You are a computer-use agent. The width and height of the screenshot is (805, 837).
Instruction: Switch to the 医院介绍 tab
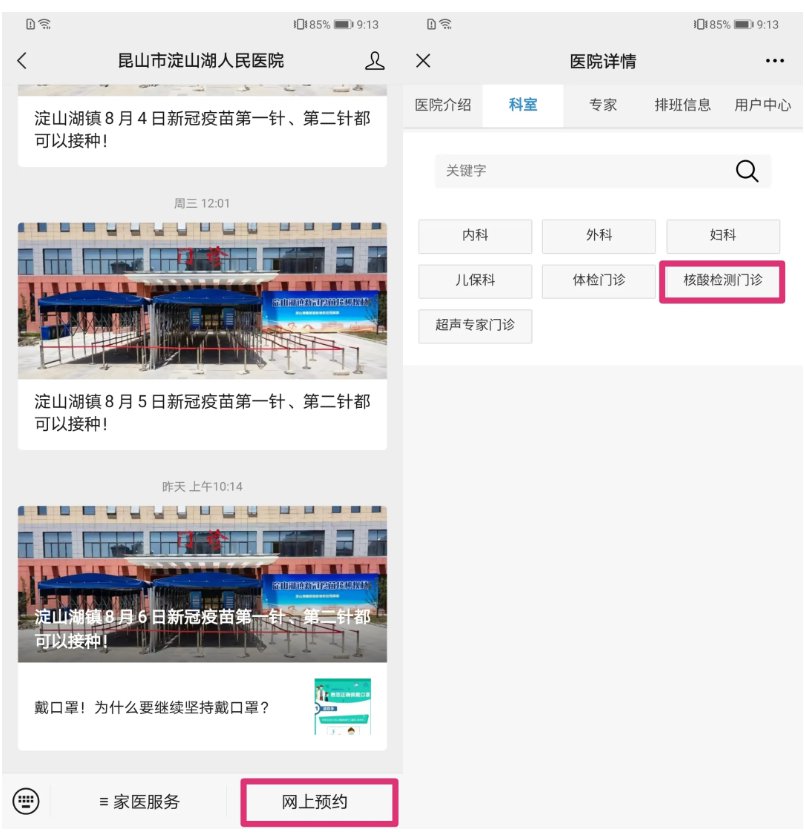coord(443,105)
